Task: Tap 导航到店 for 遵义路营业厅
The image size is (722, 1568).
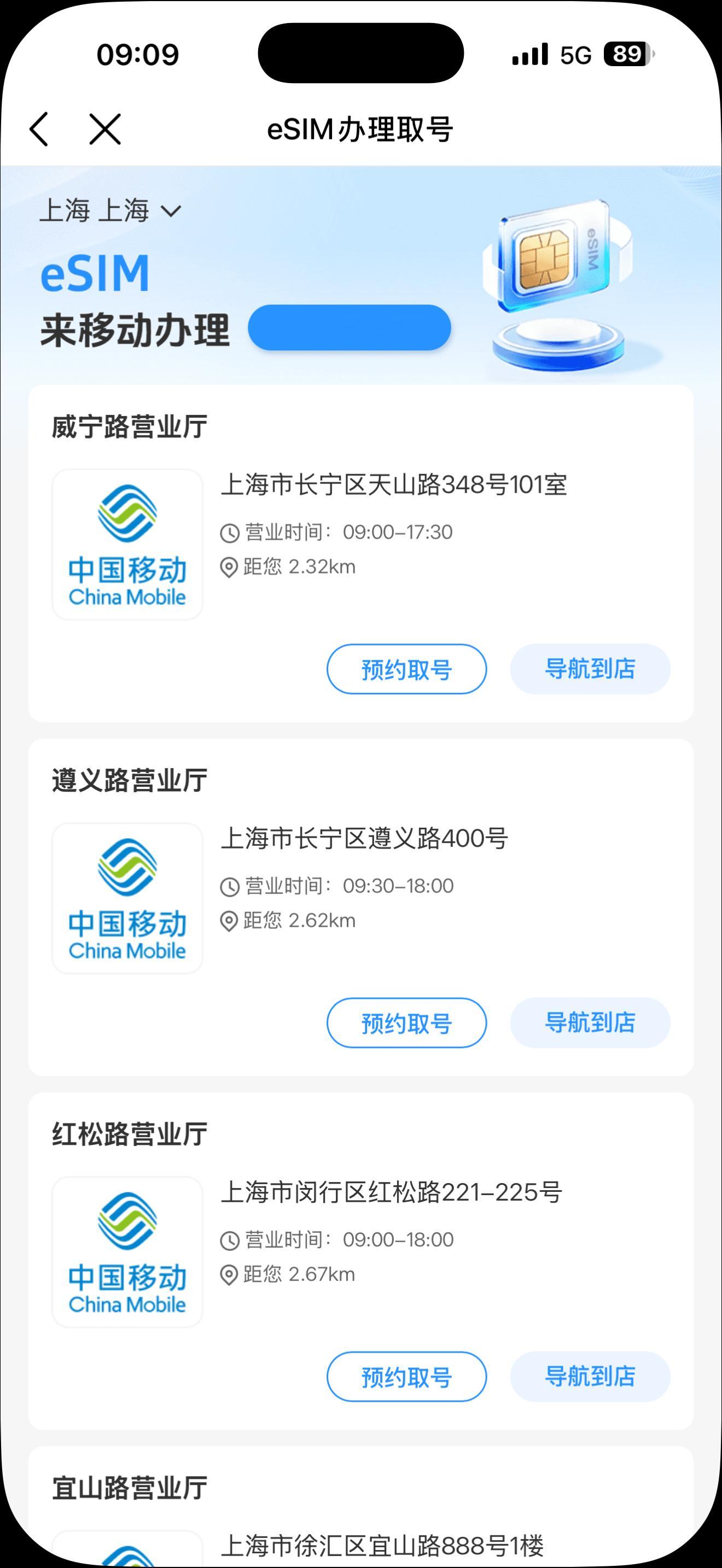Action: (589, 1022)
